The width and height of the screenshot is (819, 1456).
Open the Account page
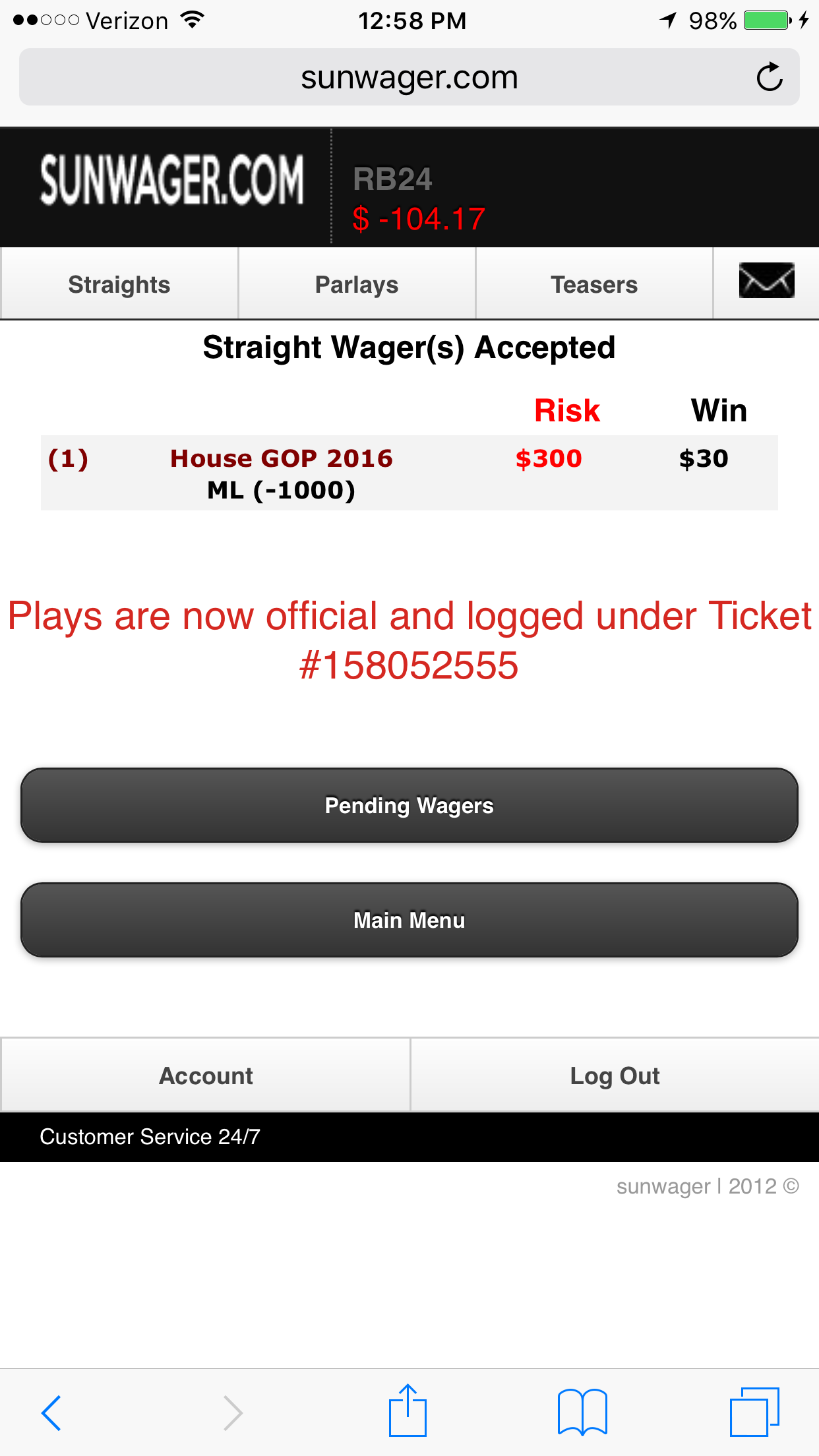click(206, 1076)
